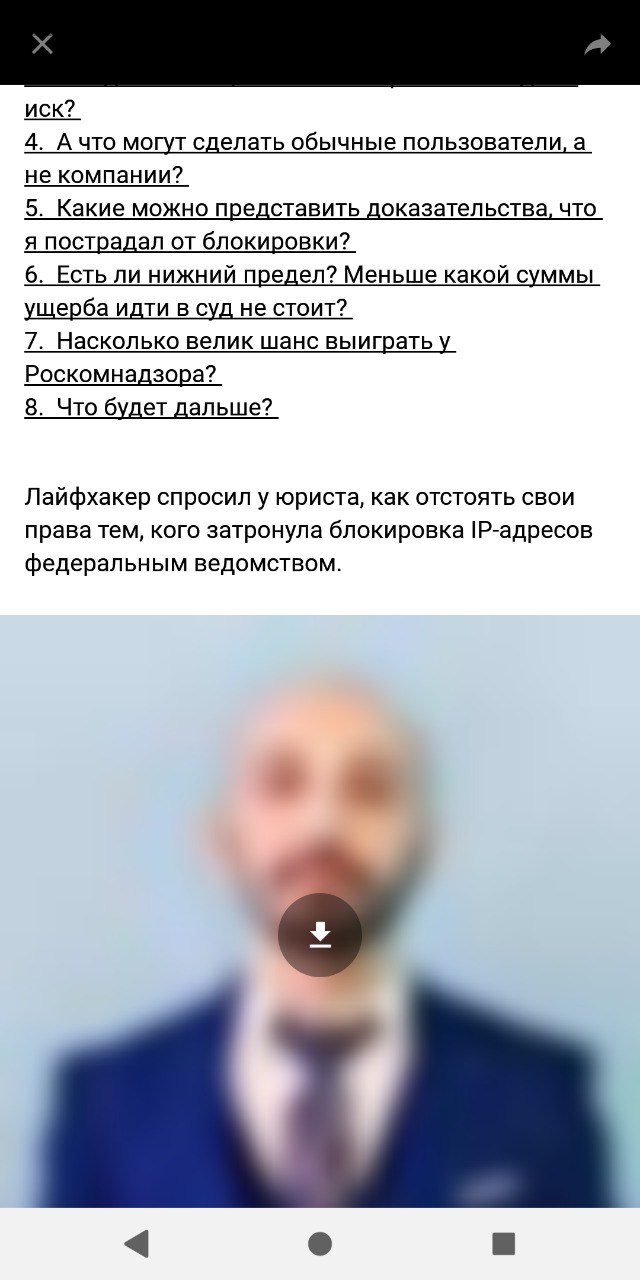Open link 4 about обычные пользователи
Viewport: 640px width, 1280px height.
point(307,143)
